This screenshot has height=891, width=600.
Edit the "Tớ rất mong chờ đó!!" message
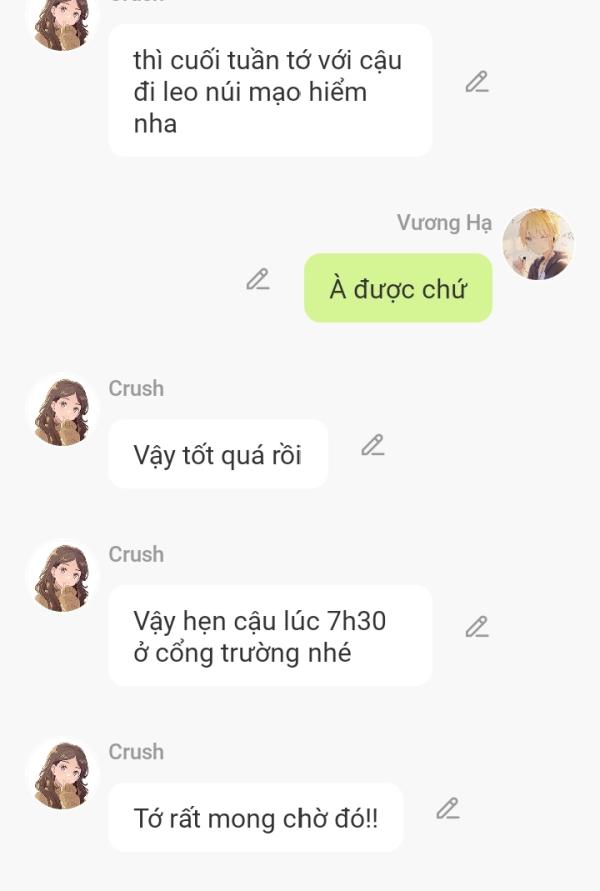click(x=448, y=809)
